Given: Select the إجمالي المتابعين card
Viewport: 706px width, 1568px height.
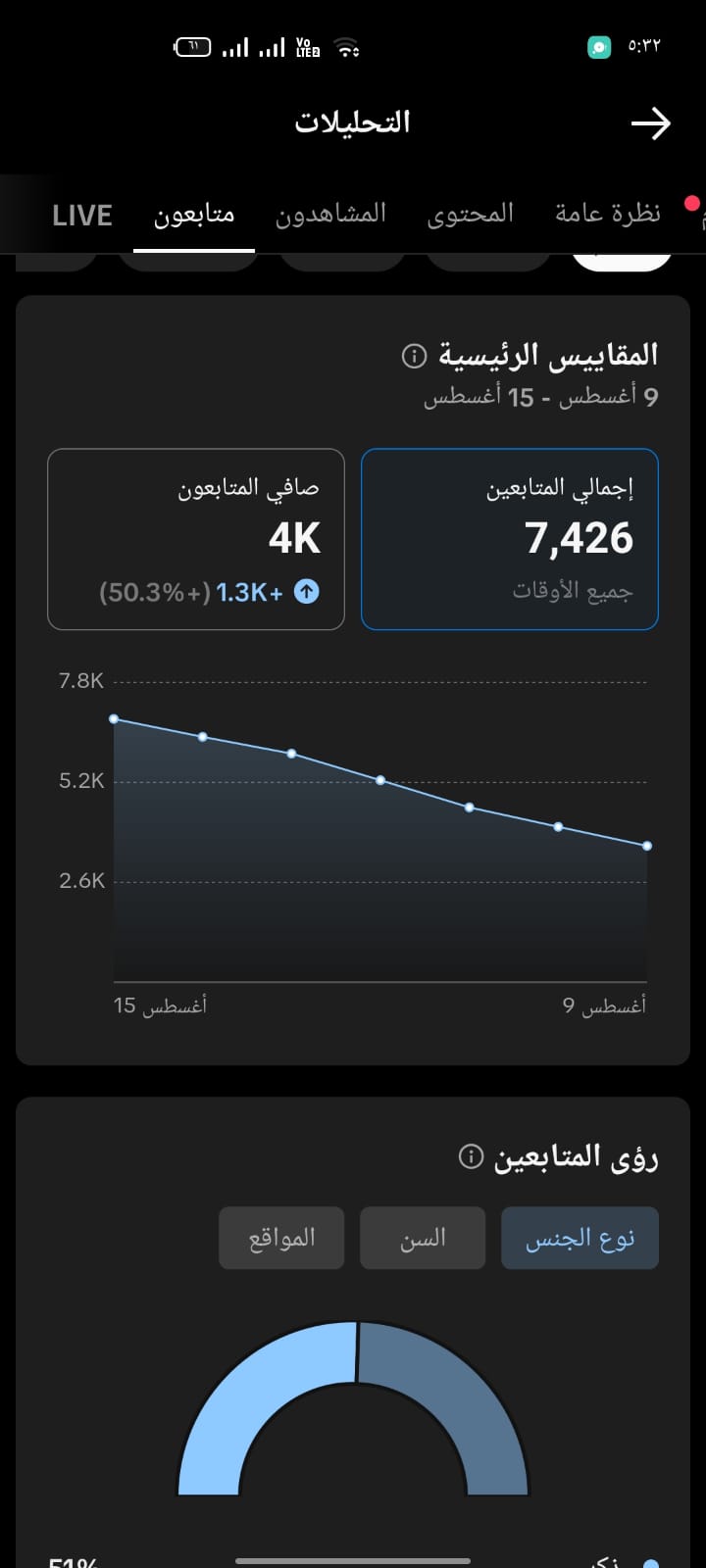Looking at the screenshot, I should 510,539.
